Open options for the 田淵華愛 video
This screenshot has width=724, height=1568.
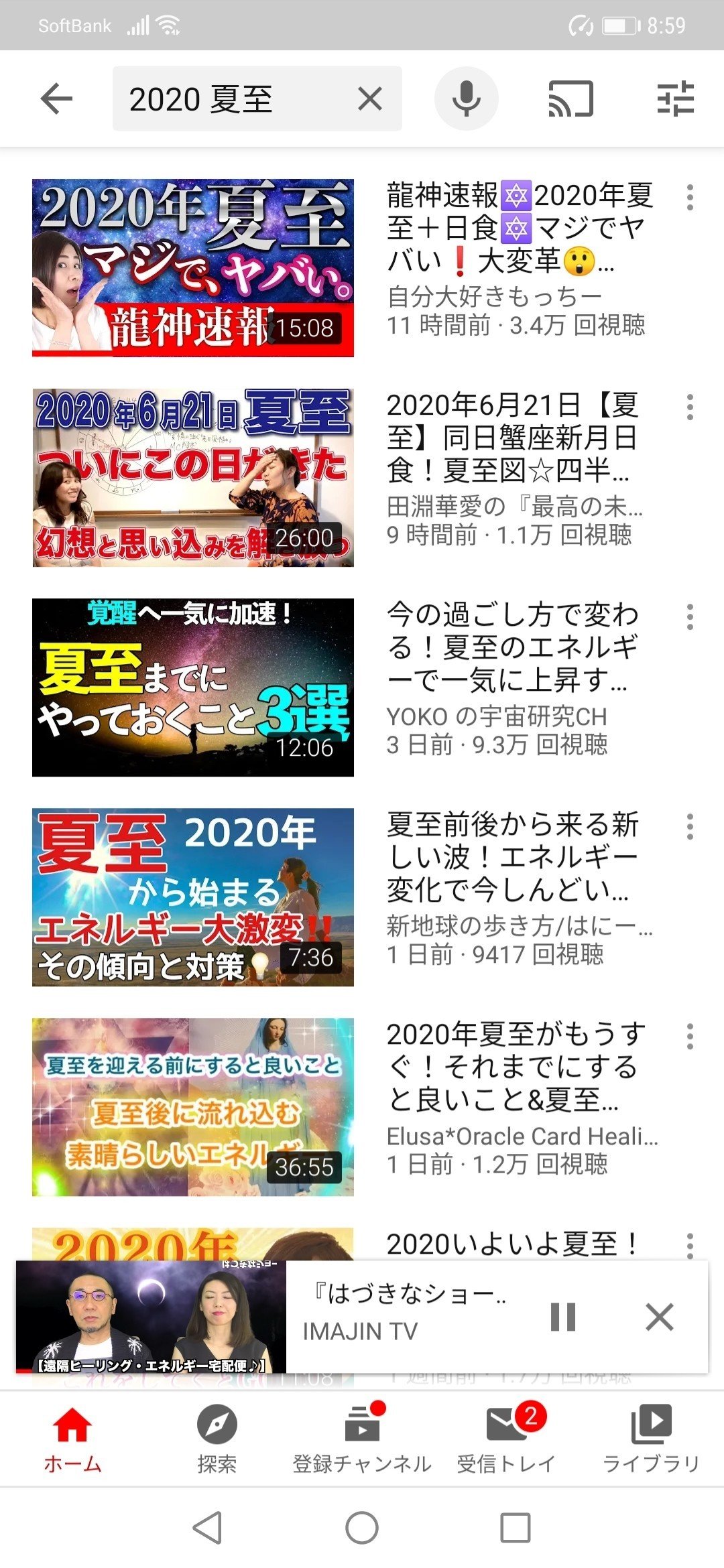(690, 407)
